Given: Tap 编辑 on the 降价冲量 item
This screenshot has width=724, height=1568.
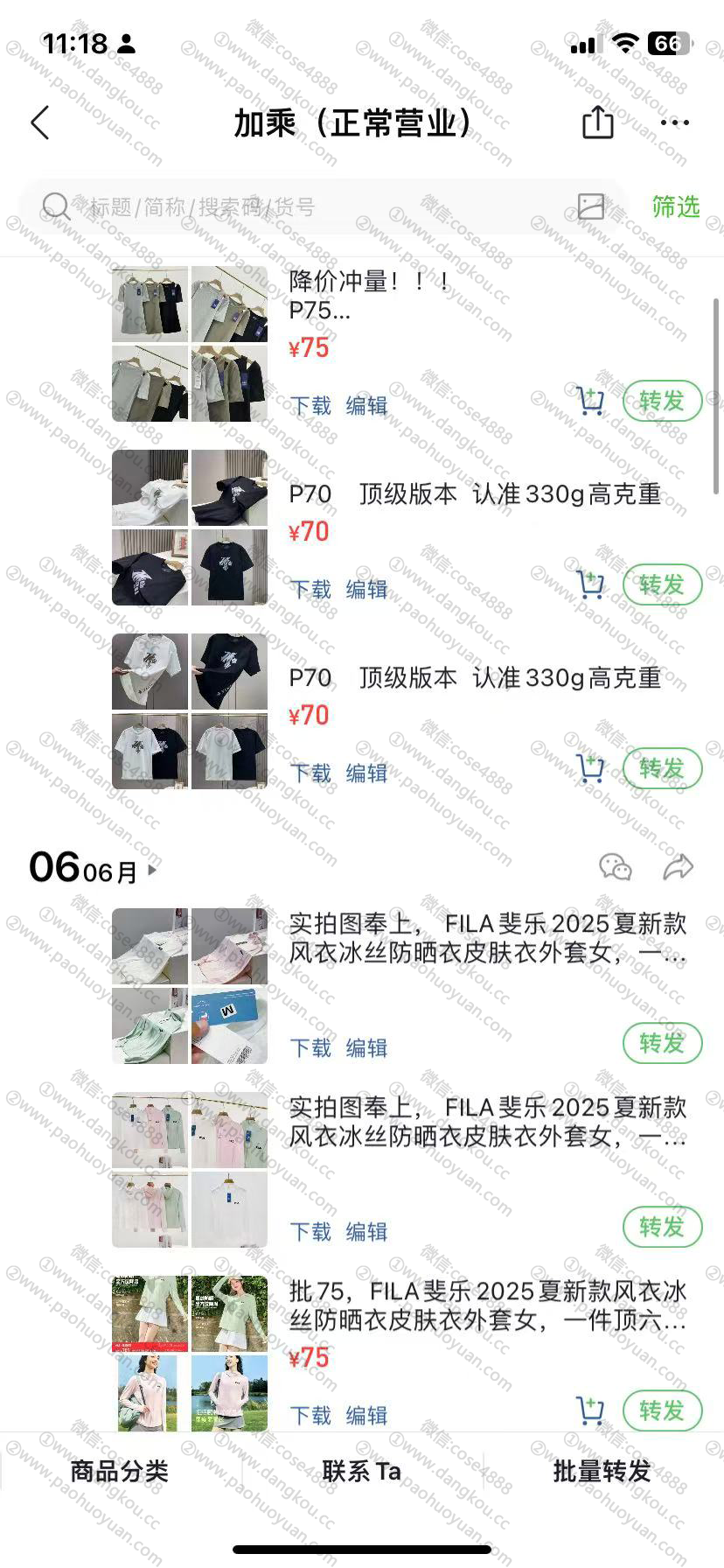Looking at the screenshot, I should (x=366, y=406).
